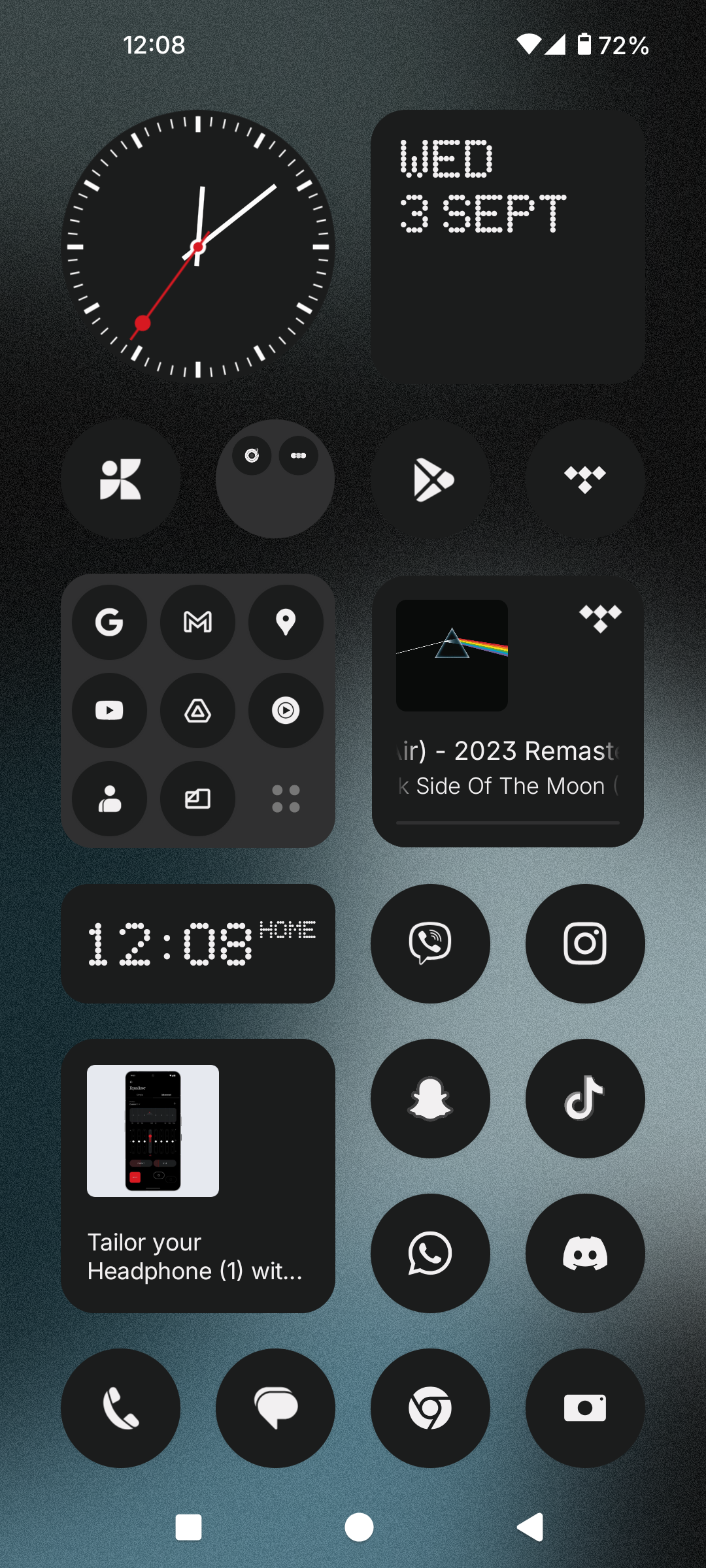Open the Tidal app icon

tap(584, 480)
